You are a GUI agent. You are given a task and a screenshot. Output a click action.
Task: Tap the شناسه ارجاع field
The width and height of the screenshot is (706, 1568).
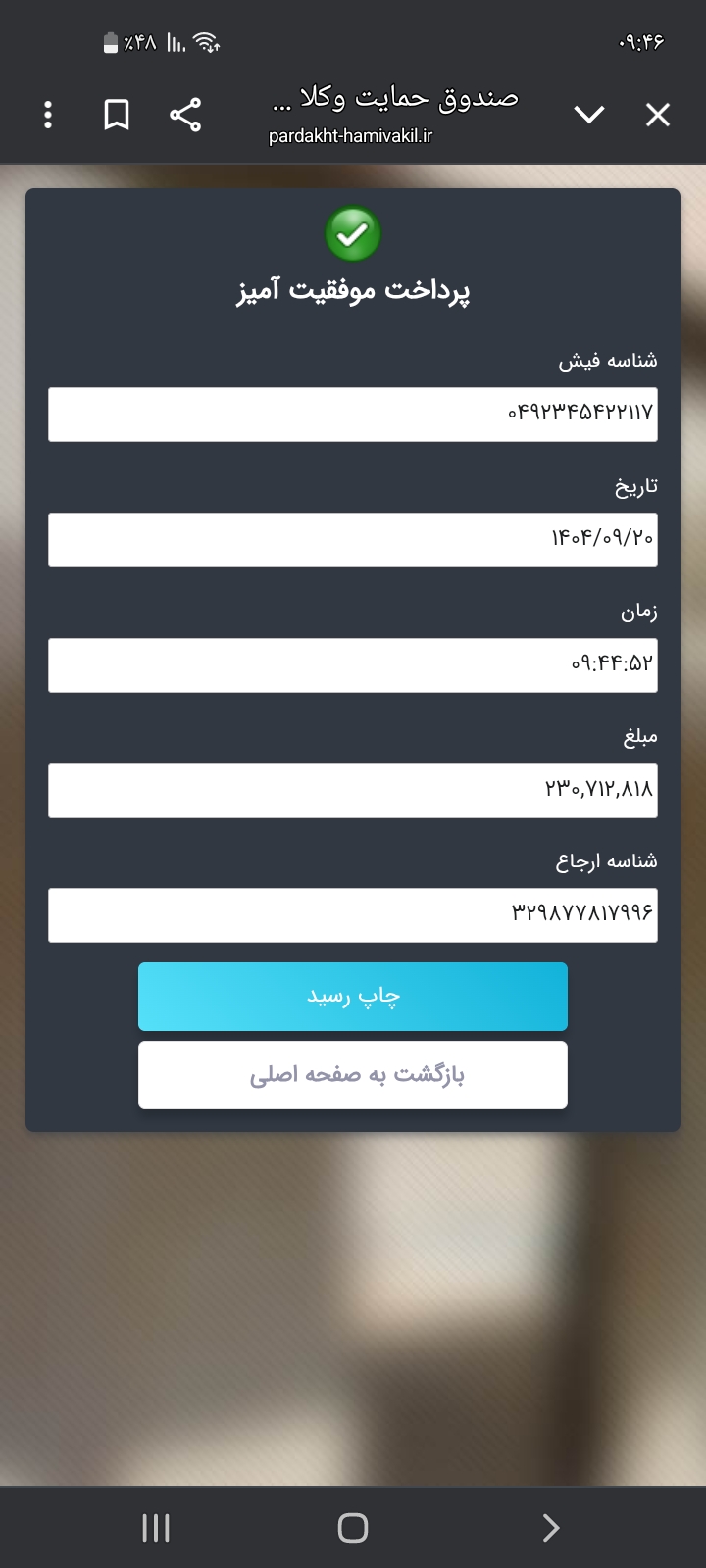click(353, 914)
